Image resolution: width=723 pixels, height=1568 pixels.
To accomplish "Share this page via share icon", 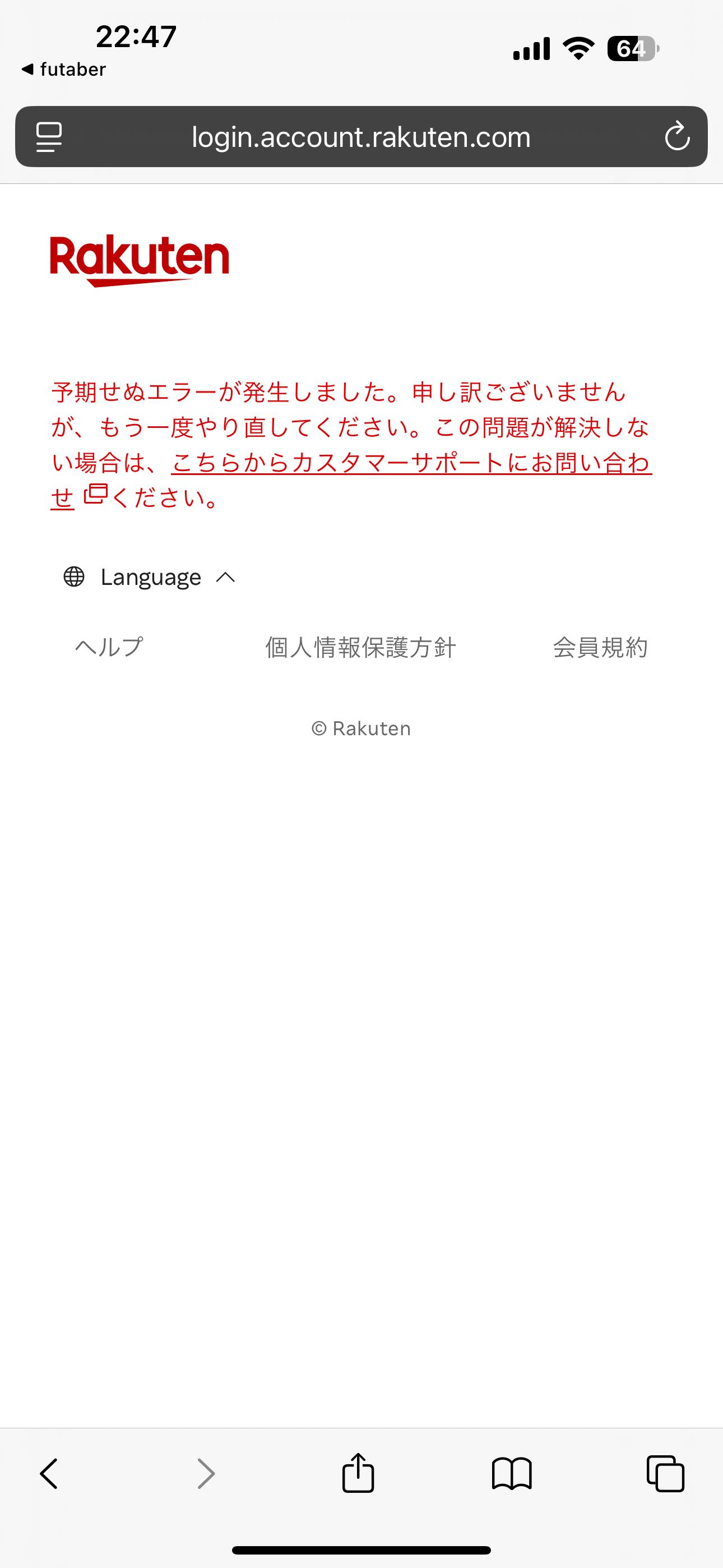I will [x=358, y=1474].
